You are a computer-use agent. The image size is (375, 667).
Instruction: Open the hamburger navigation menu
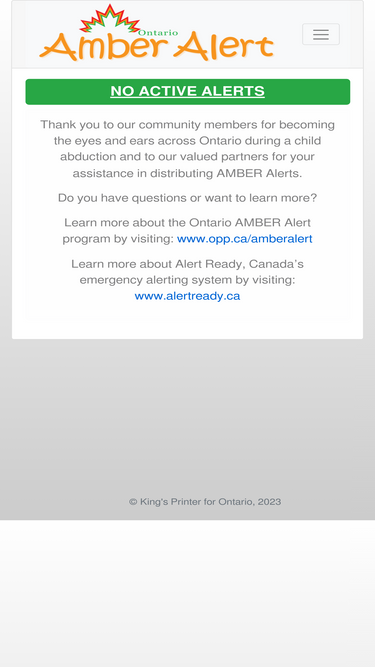click(321, 34)
